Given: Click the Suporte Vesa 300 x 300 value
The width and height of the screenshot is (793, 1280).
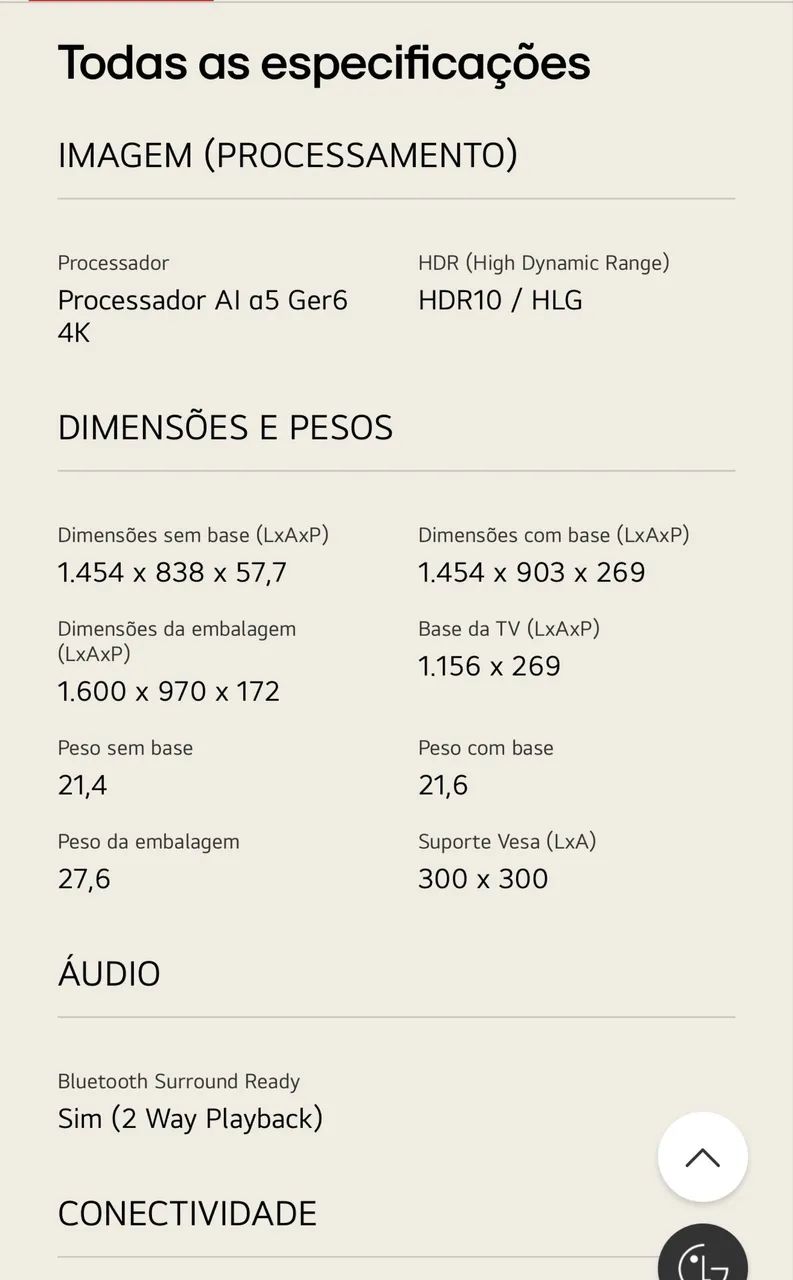Looking at the screenshot, I should click(483, 878).
